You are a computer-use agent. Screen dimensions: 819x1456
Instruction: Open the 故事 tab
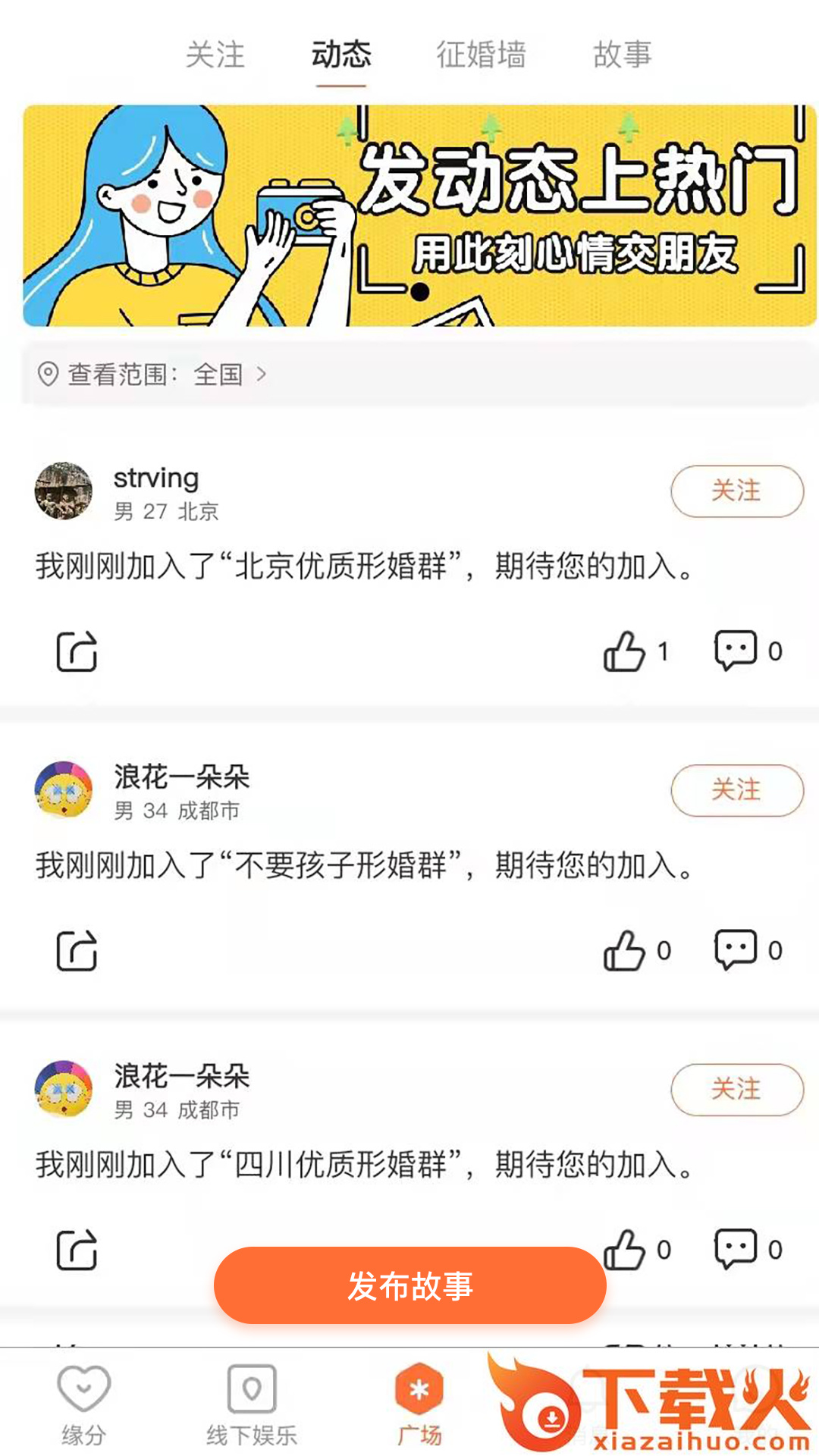[x=622, y=55]
